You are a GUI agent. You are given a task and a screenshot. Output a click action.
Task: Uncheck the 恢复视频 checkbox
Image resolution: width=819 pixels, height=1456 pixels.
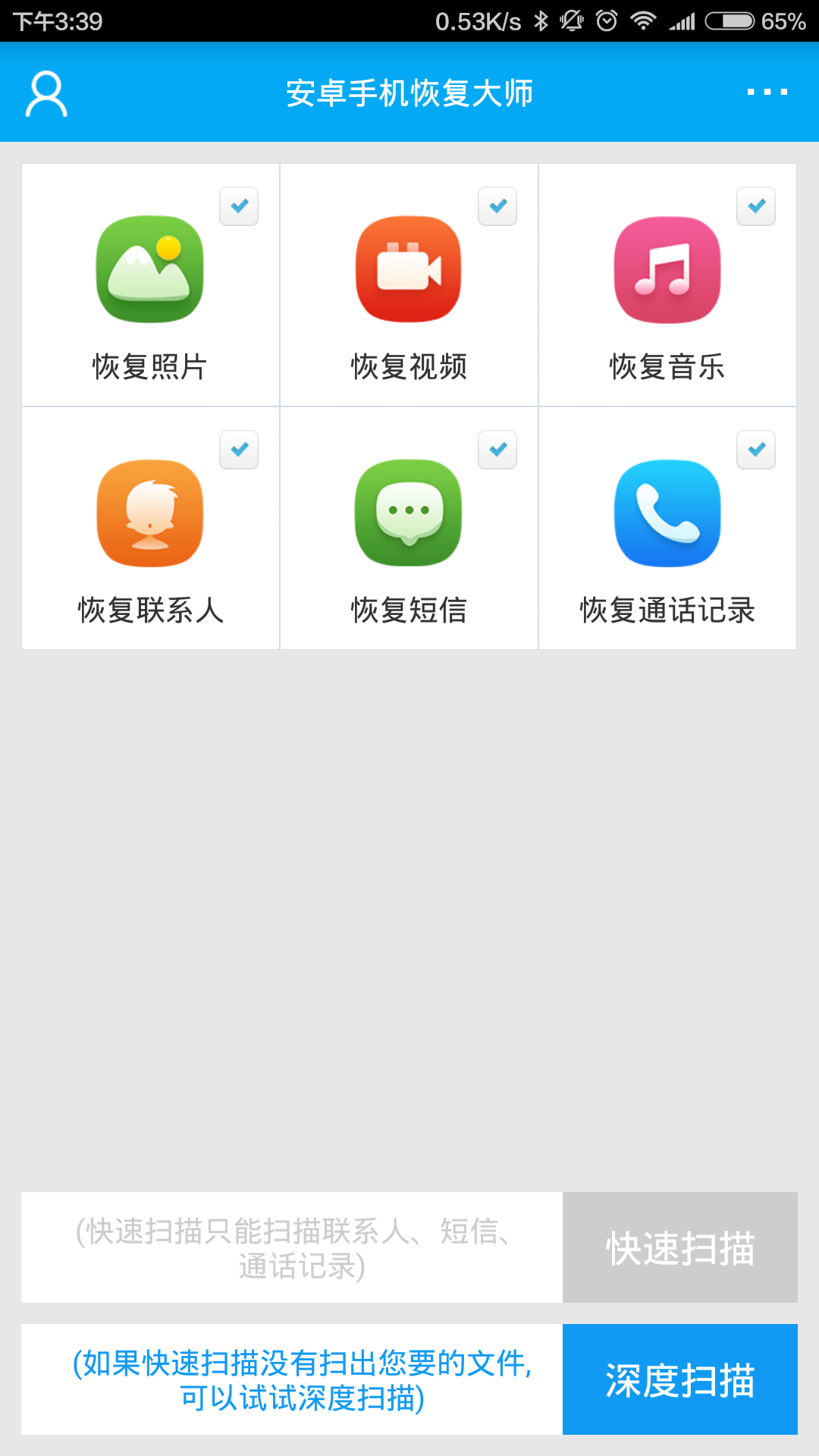pos(497,206)
